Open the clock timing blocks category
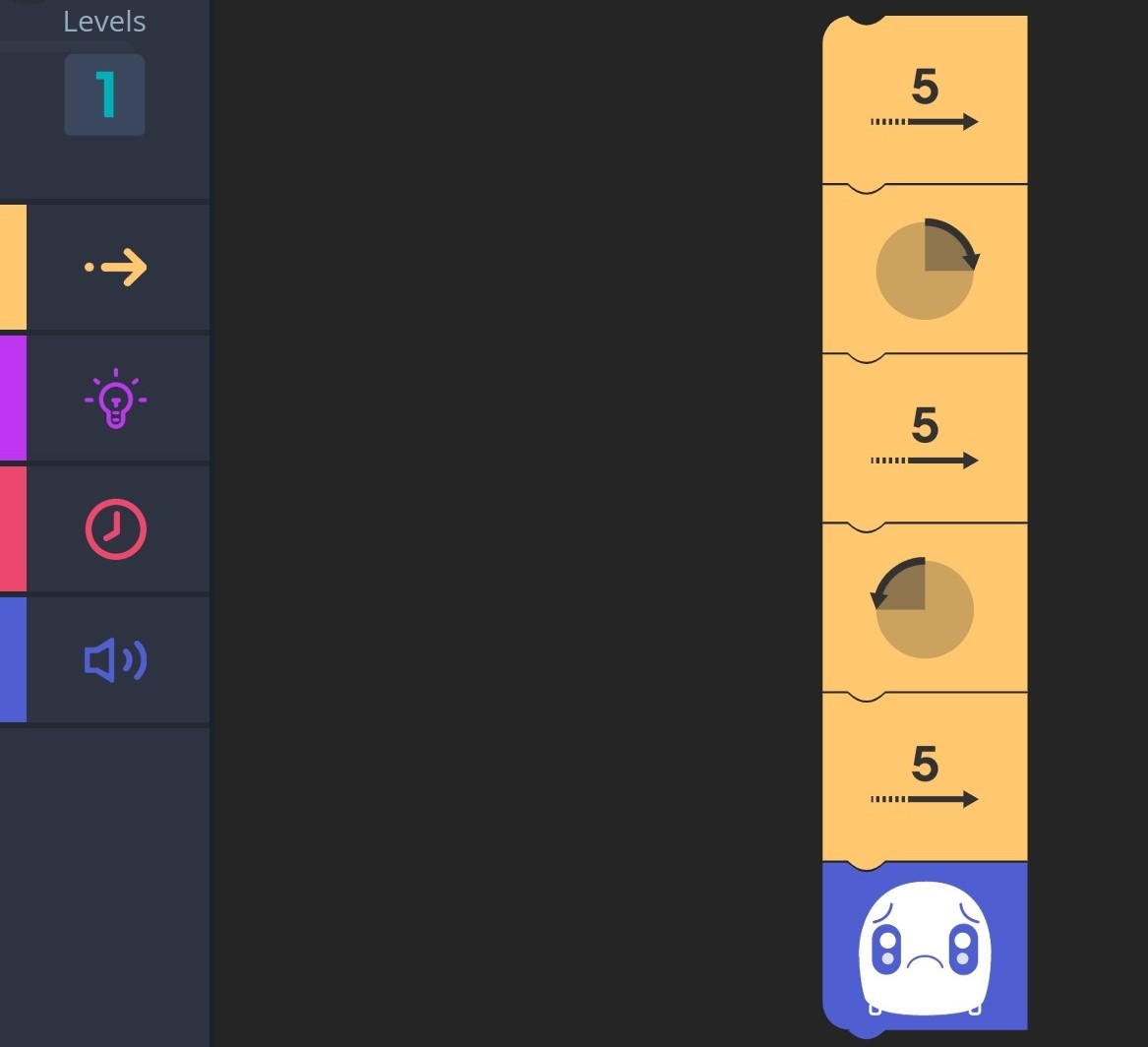The image size is (1148, 1047). (x=115, y=529)
